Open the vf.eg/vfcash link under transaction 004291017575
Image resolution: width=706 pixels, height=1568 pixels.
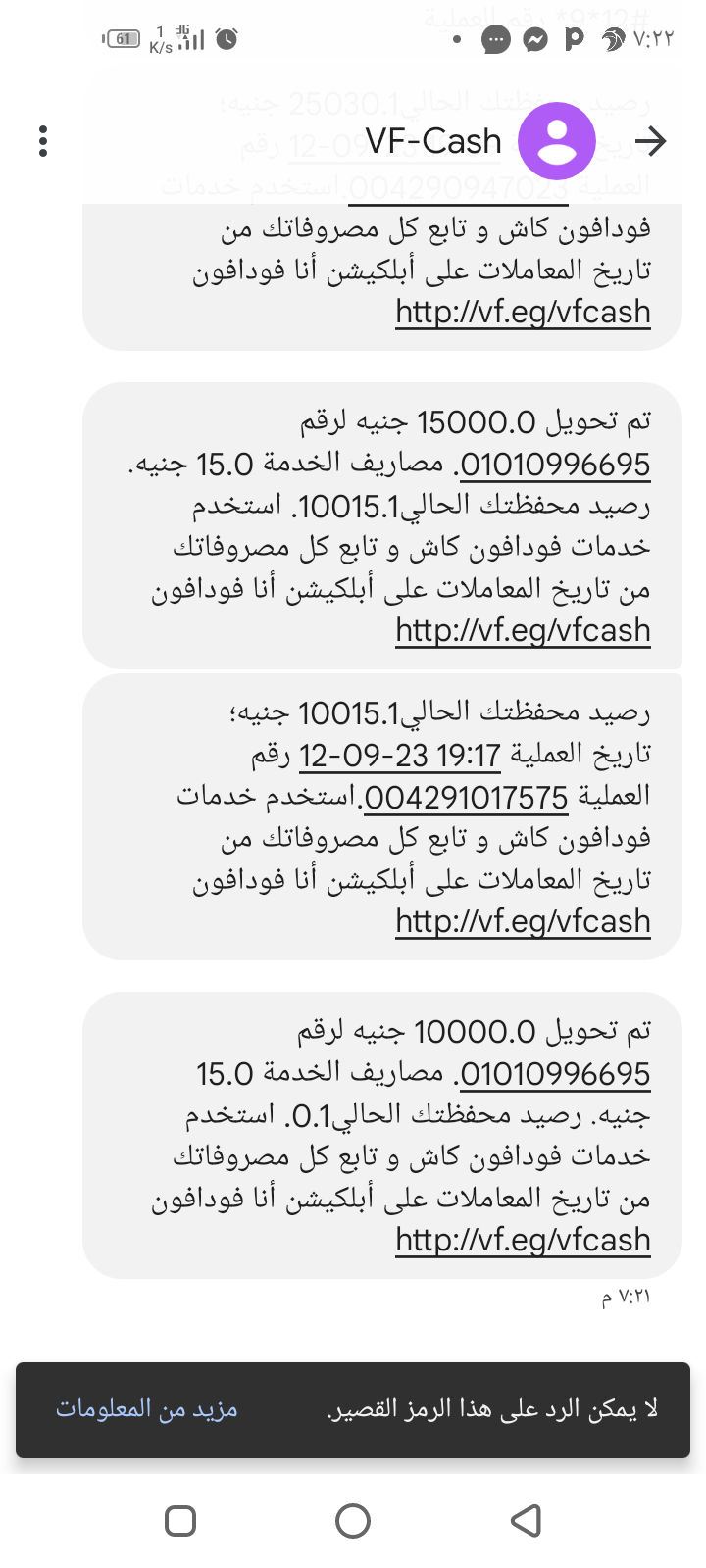coord(523,921)
